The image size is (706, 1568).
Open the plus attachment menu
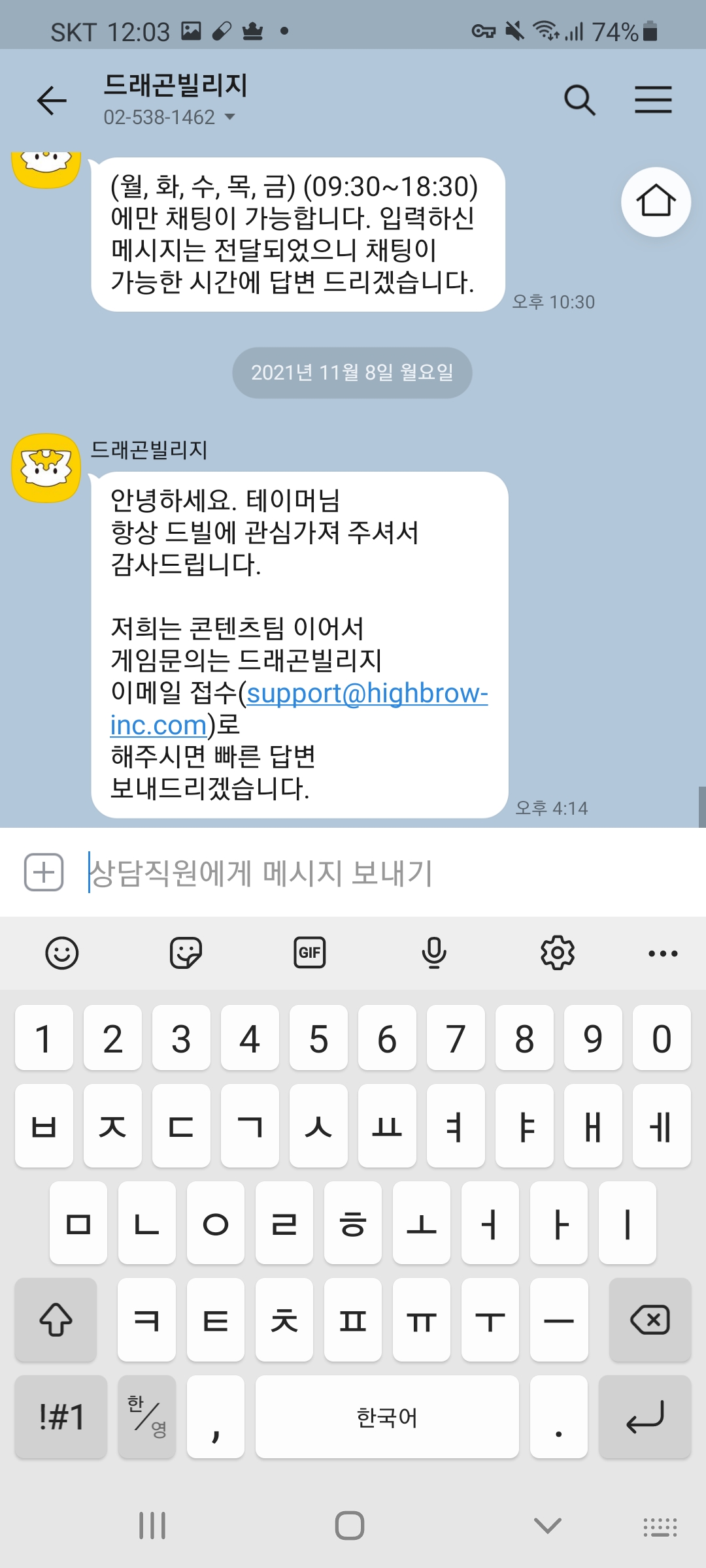(44, 872)
